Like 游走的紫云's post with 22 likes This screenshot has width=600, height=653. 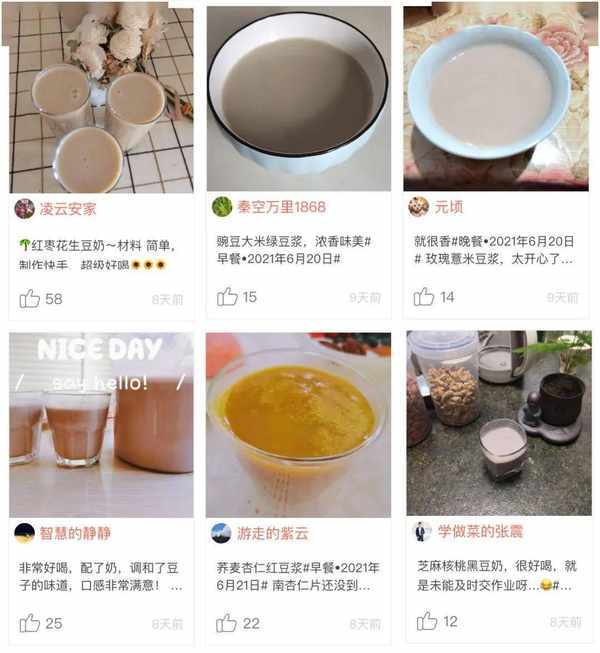(x=228, y=623)
